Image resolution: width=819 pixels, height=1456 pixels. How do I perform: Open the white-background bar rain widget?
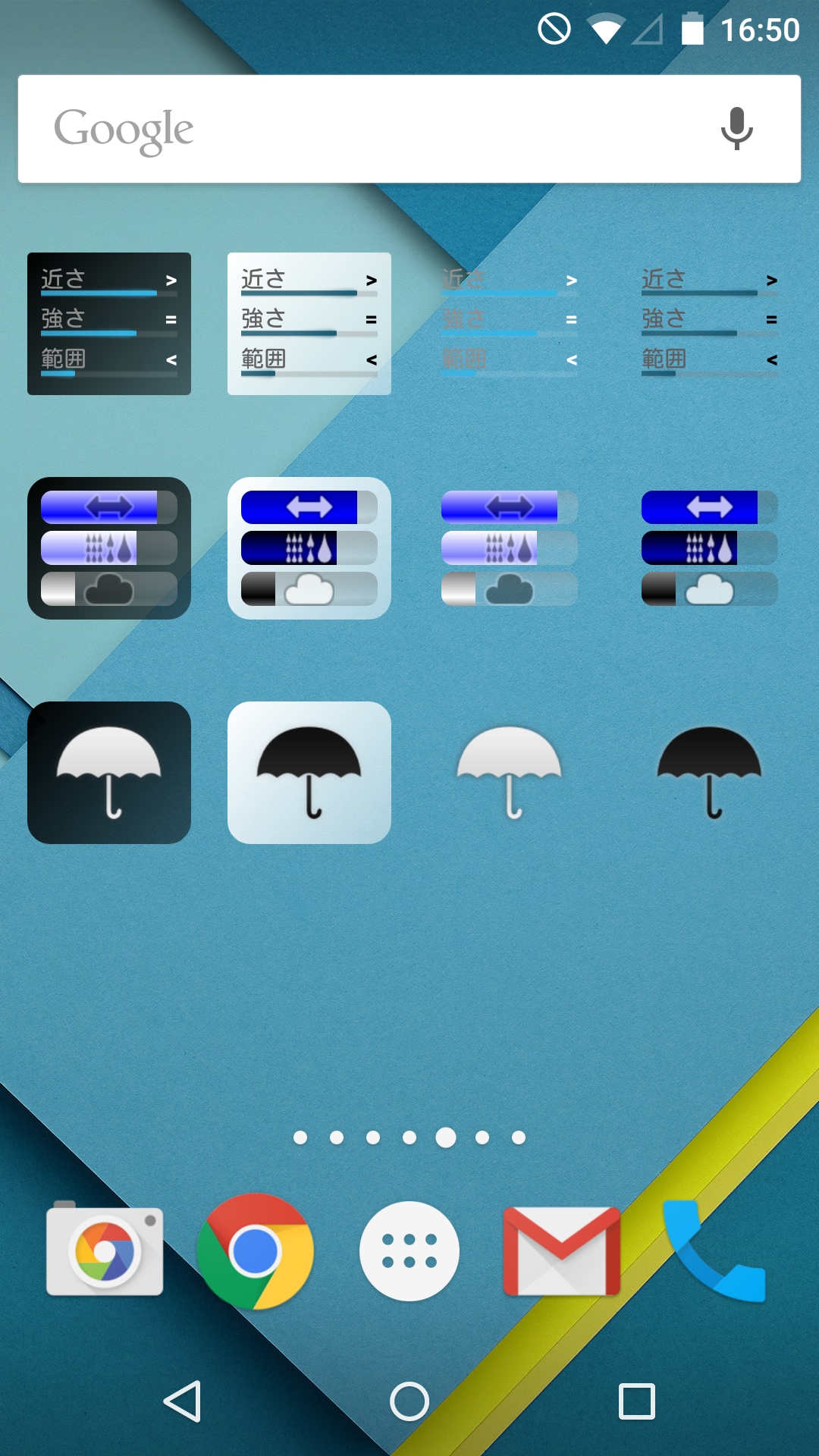coord(309,548)
